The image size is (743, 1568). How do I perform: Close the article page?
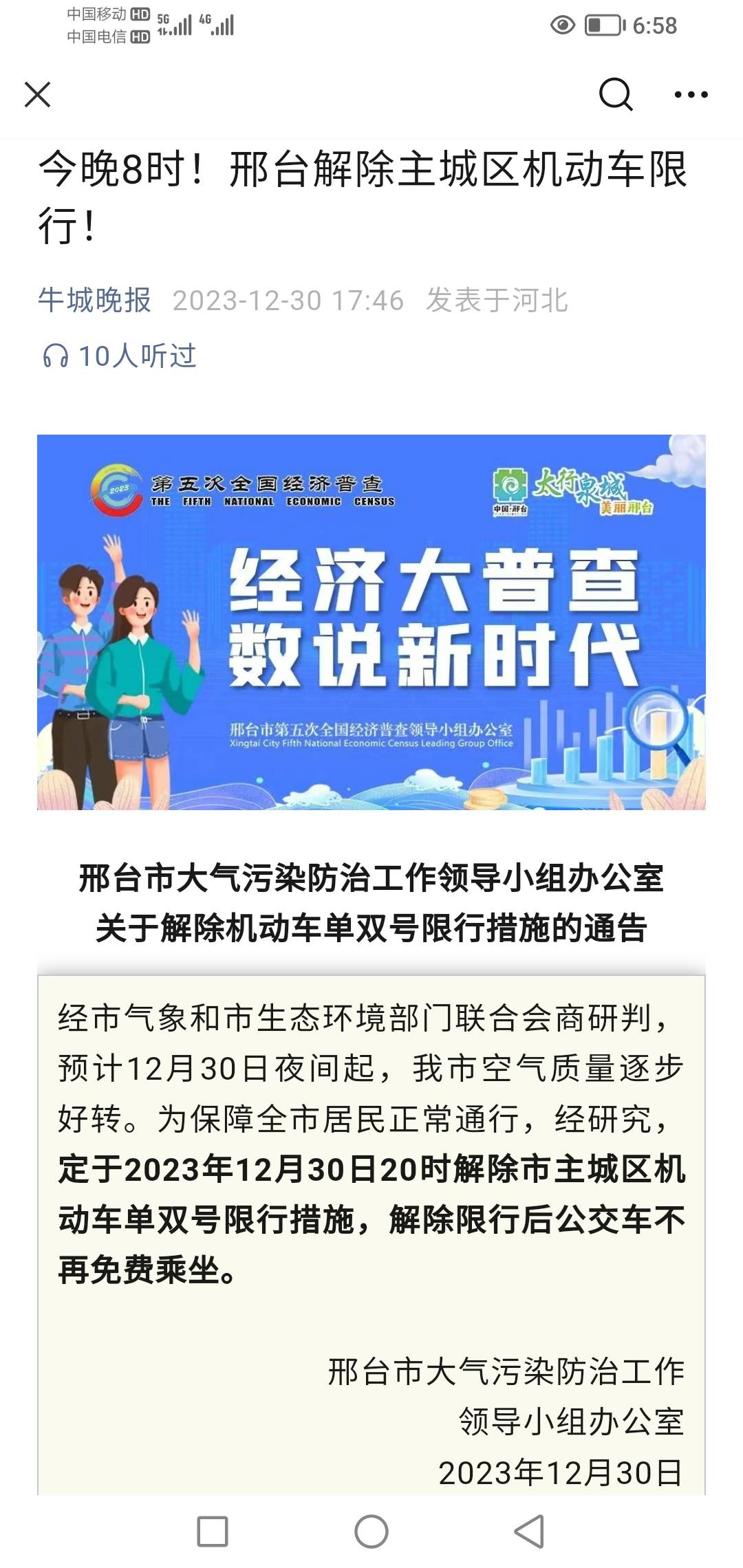pyautogui.click(x=38, y=95)
